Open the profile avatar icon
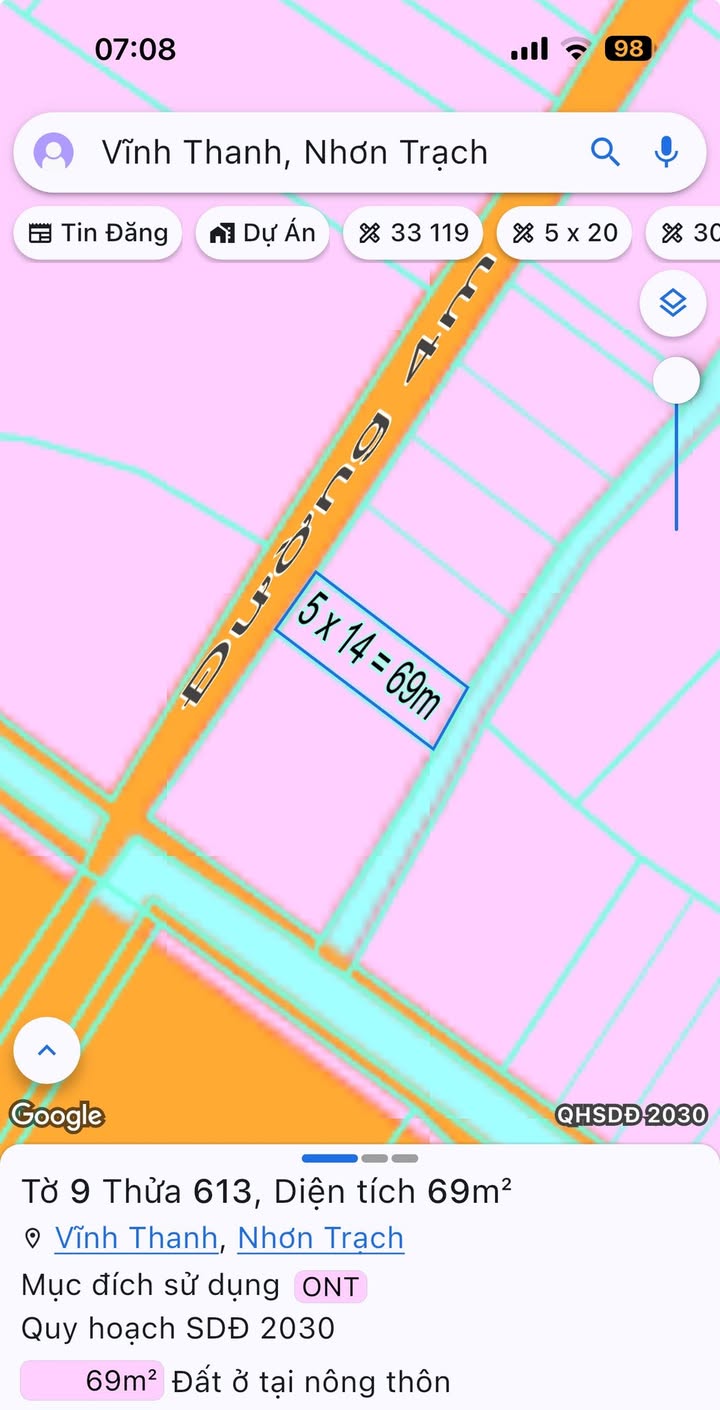 point(53,153)
